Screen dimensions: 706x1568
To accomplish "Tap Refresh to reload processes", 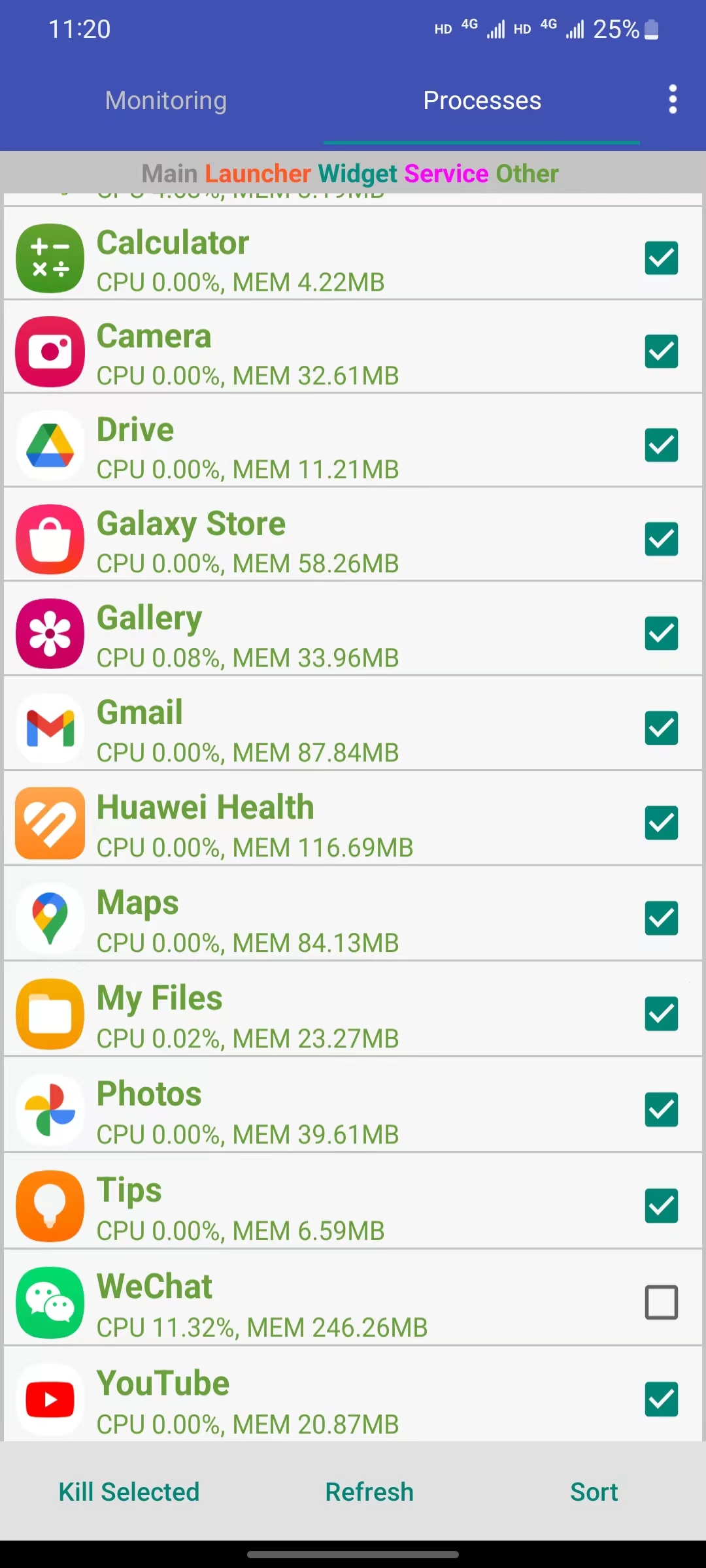I will (x=369, y=1492).
